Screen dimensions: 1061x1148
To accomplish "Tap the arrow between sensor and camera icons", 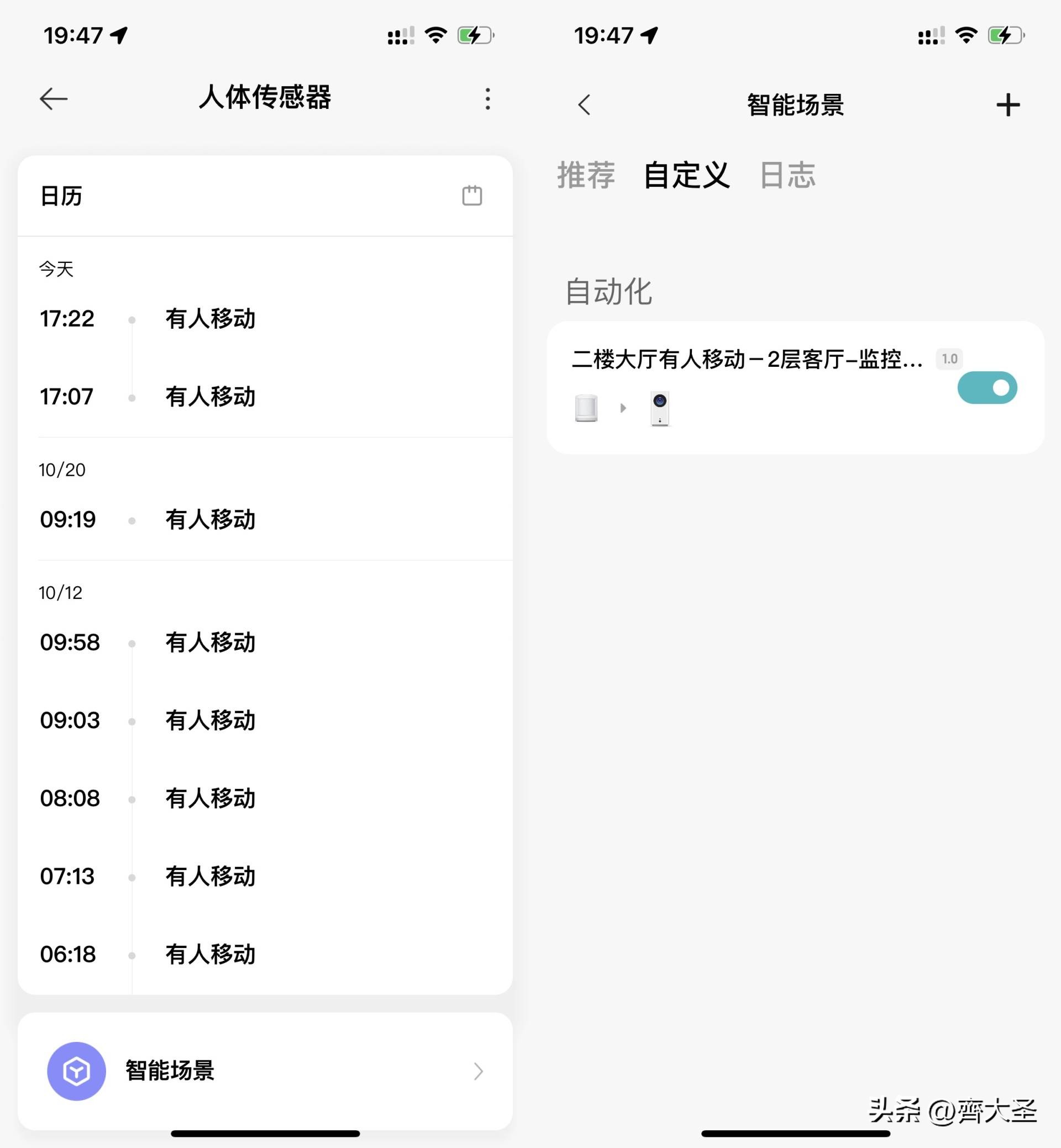I will (x=624, y=408).
